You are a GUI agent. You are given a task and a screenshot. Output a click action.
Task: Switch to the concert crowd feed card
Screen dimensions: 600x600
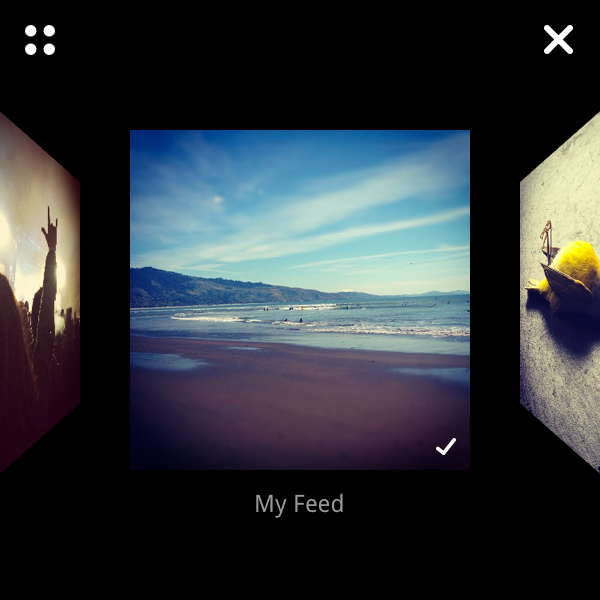38,290
